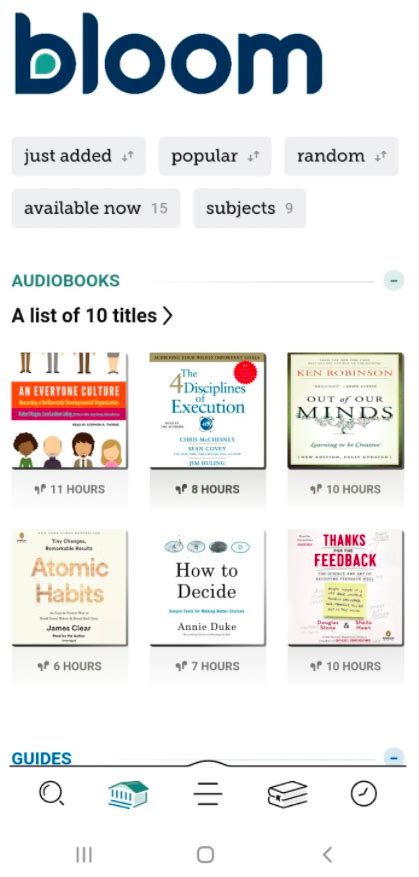Open Atomic Habits audiobook
Screen dimensions: 419x877
pos(70,587)
